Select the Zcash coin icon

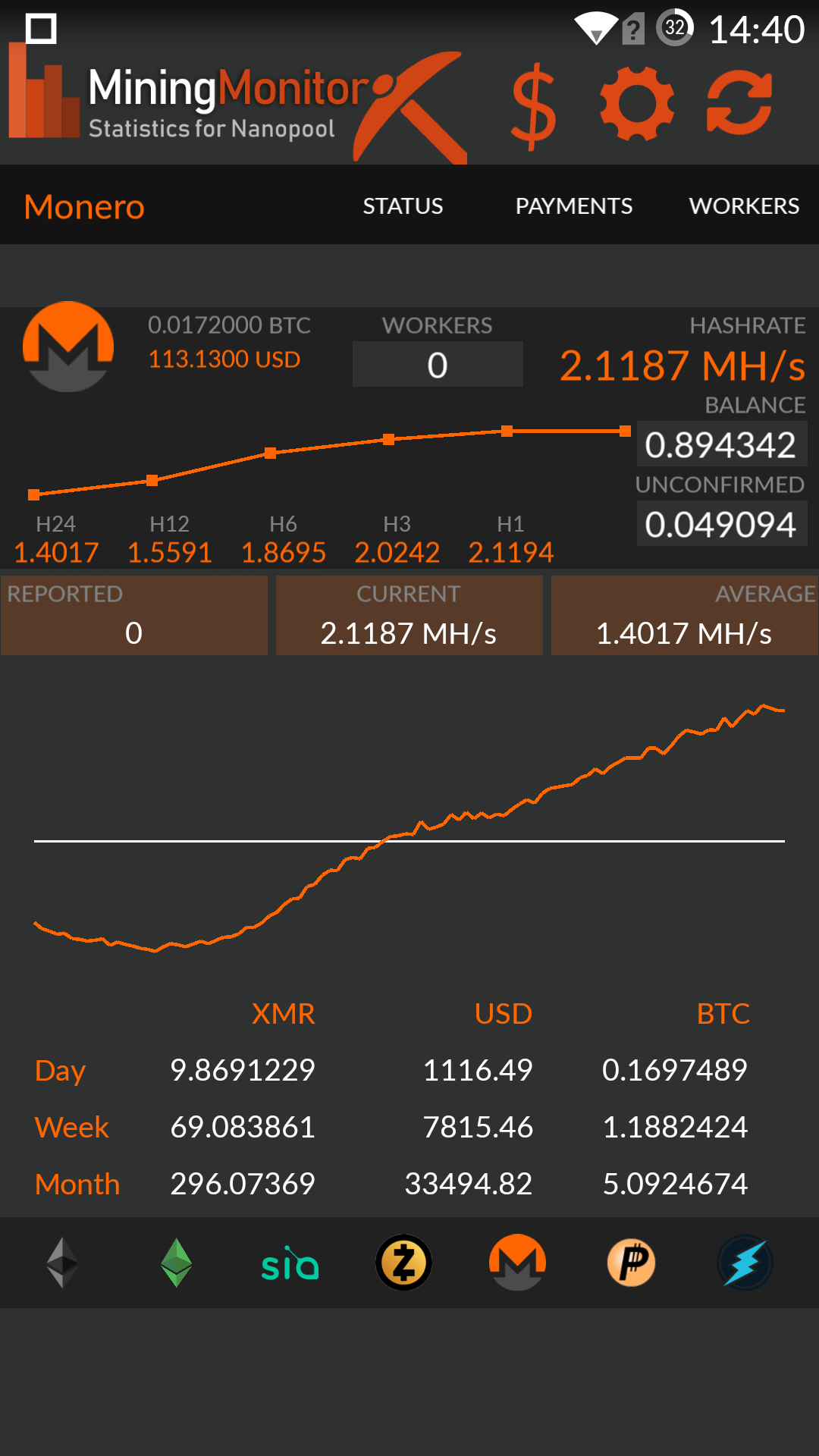pyautogui.click(x=403, y=1263)
